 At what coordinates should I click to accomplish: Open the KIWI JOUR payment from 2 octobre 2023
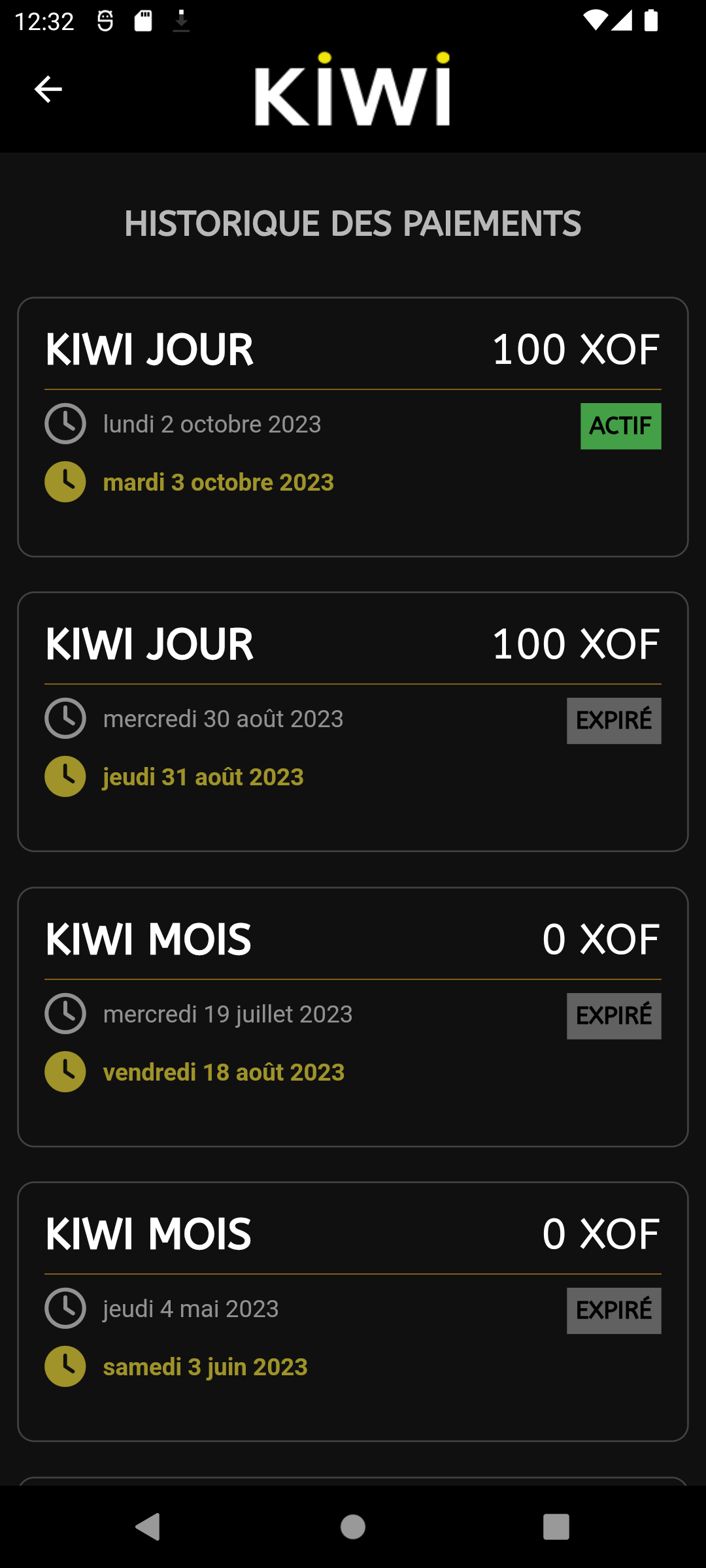[353, 427]
